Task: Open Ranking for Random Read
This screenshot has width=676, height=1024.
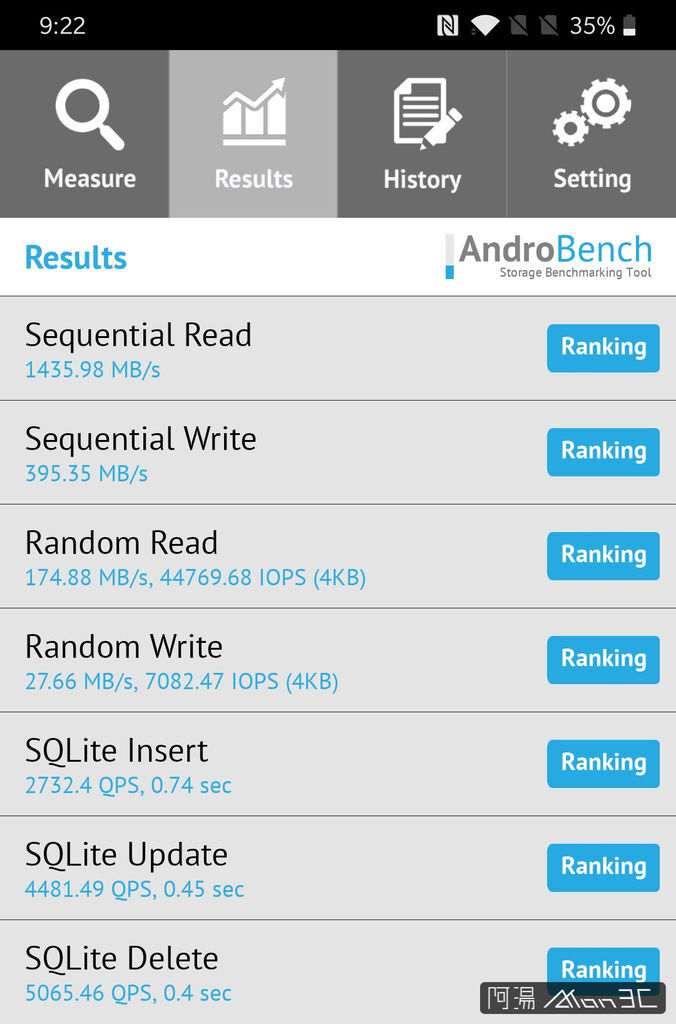Action: (x=603, y=556)
